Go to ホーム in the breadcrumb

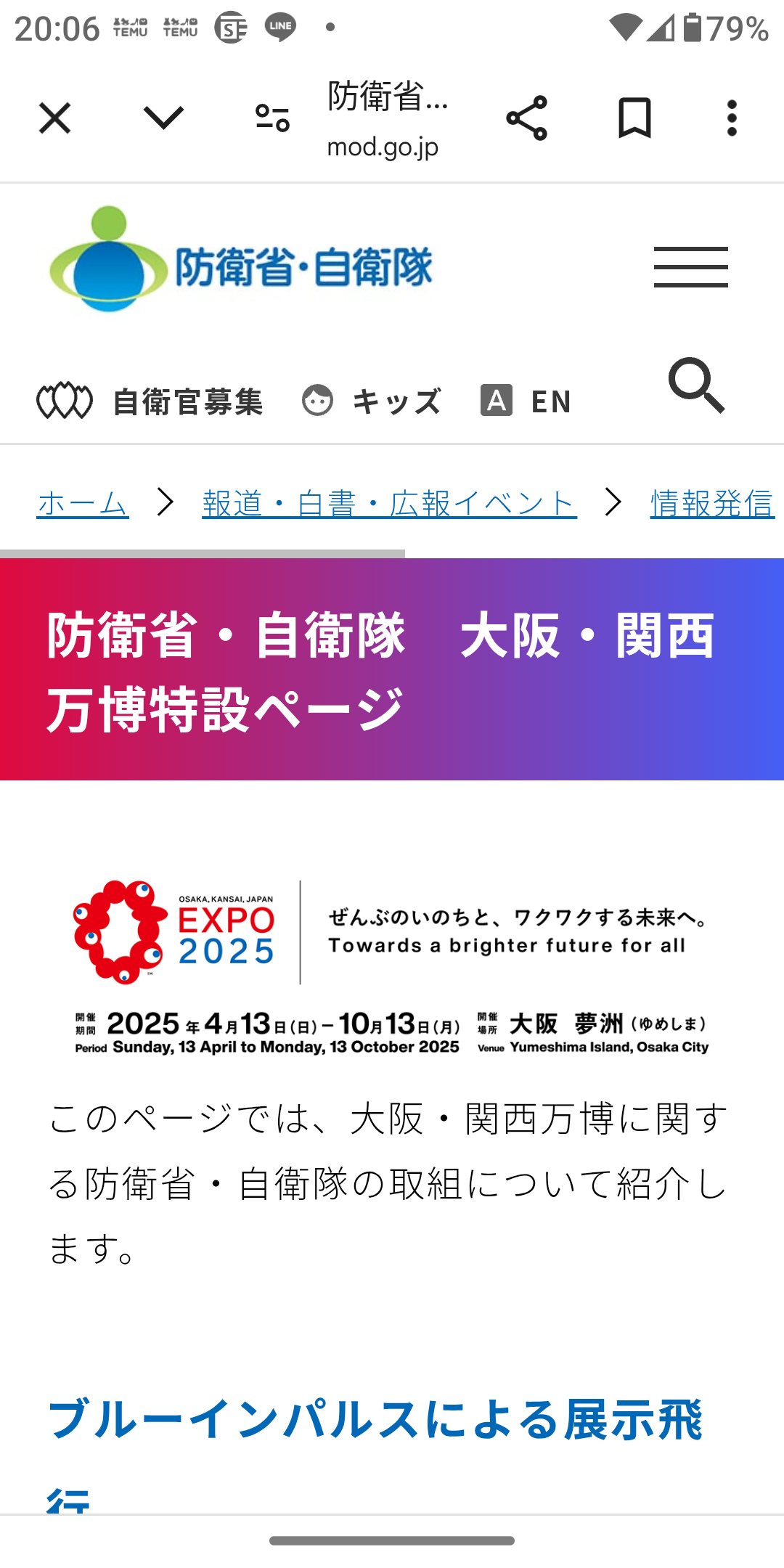(x=83, y=503)
